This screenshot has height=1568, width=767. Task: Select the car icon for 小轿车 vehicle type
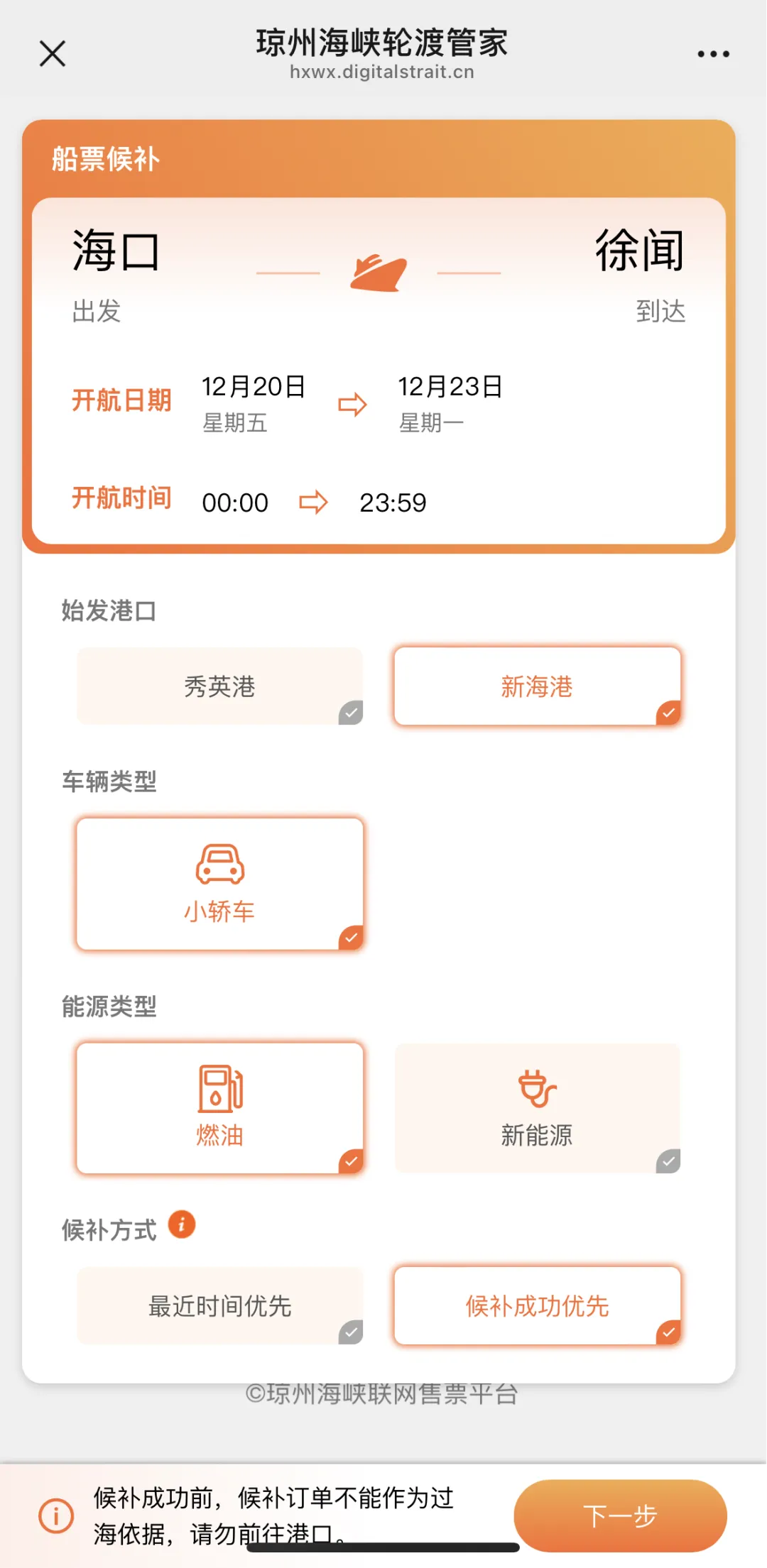tap(221, 862)
